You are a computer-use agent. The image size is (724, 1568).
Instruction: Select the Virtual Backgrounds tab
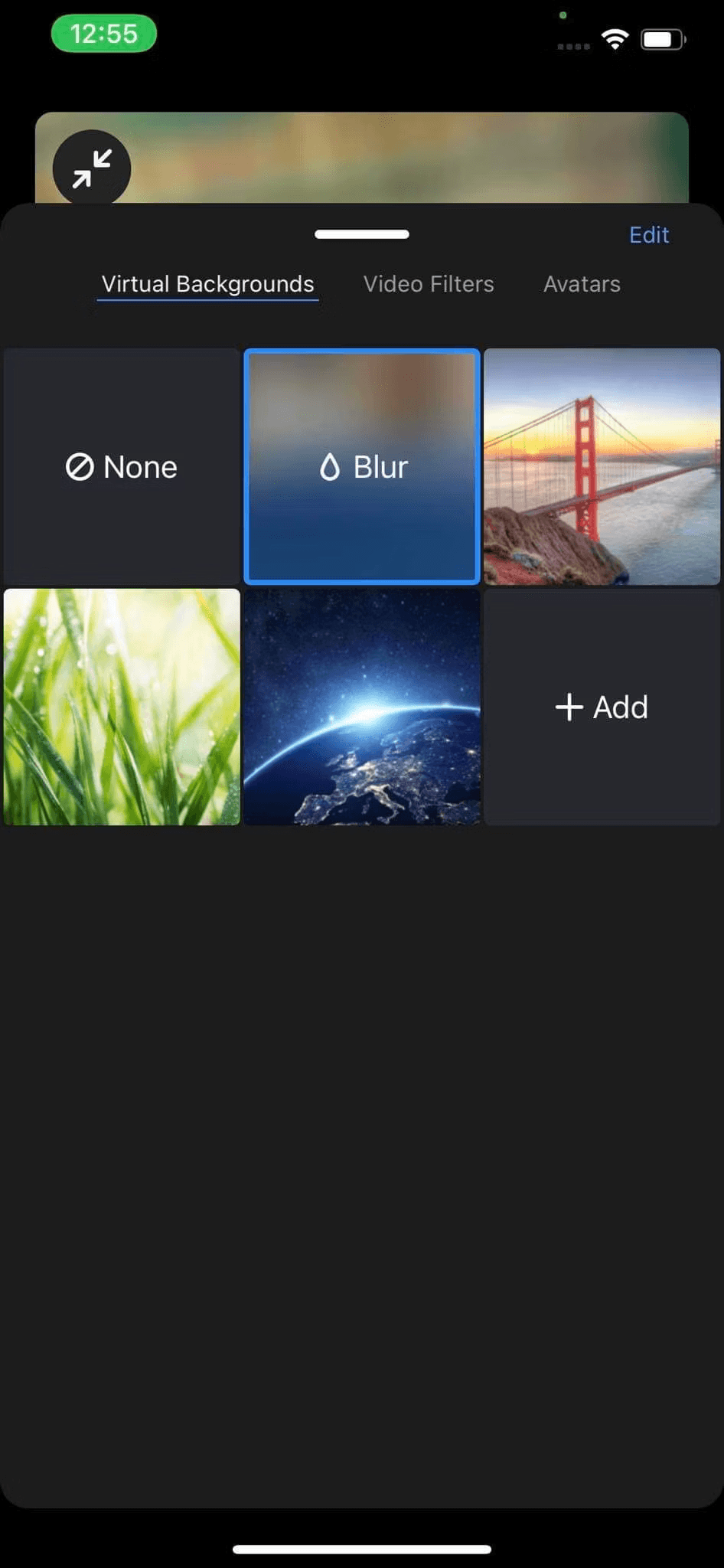tap(207, 284)
